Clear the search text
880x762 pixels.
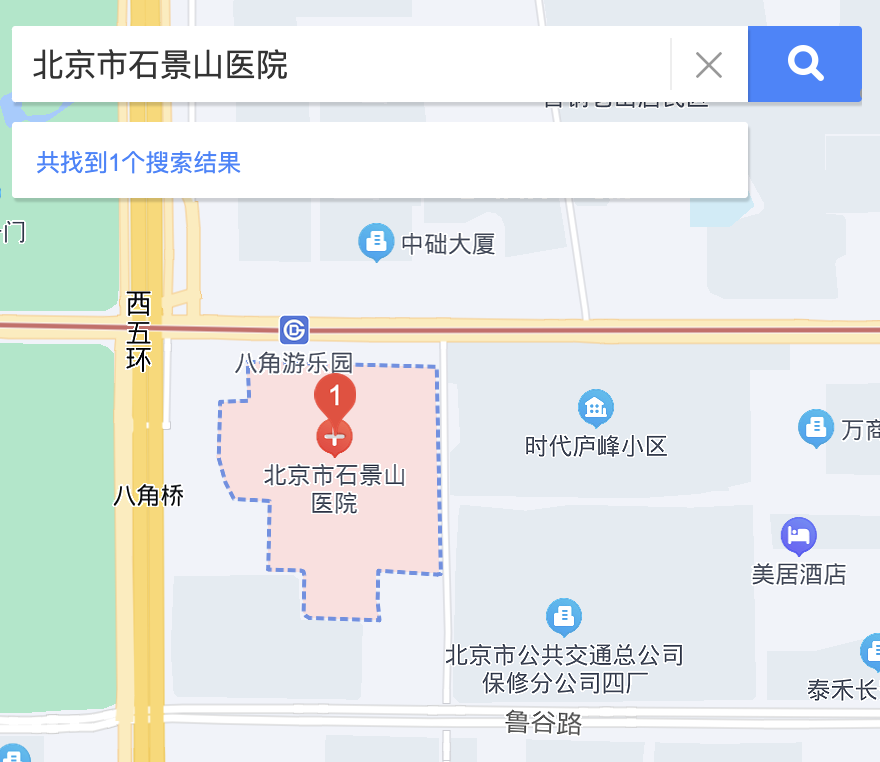pos(709,65)
